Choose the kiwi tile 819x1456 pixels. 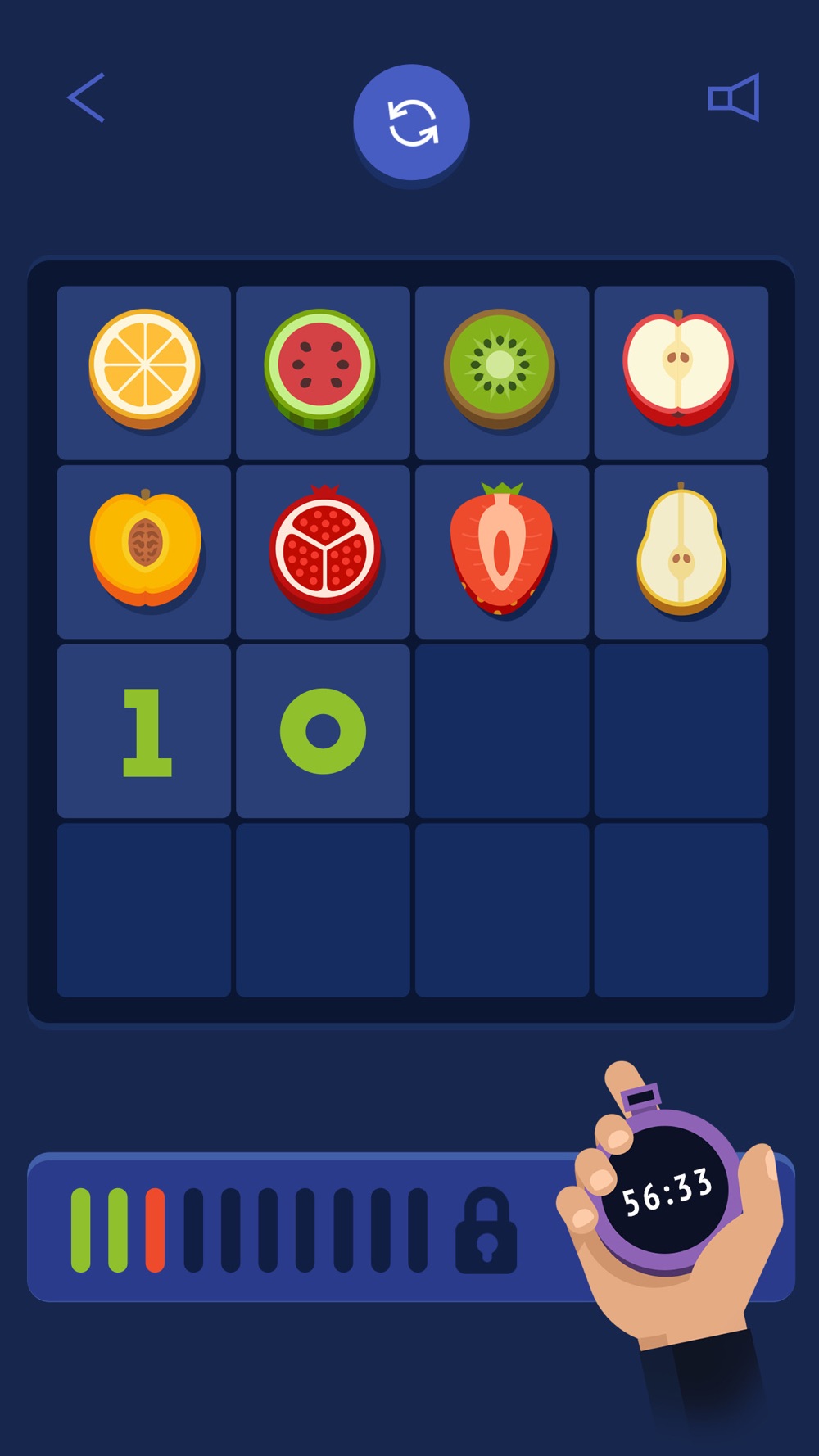pyautogui.click(x=501, y=372)
